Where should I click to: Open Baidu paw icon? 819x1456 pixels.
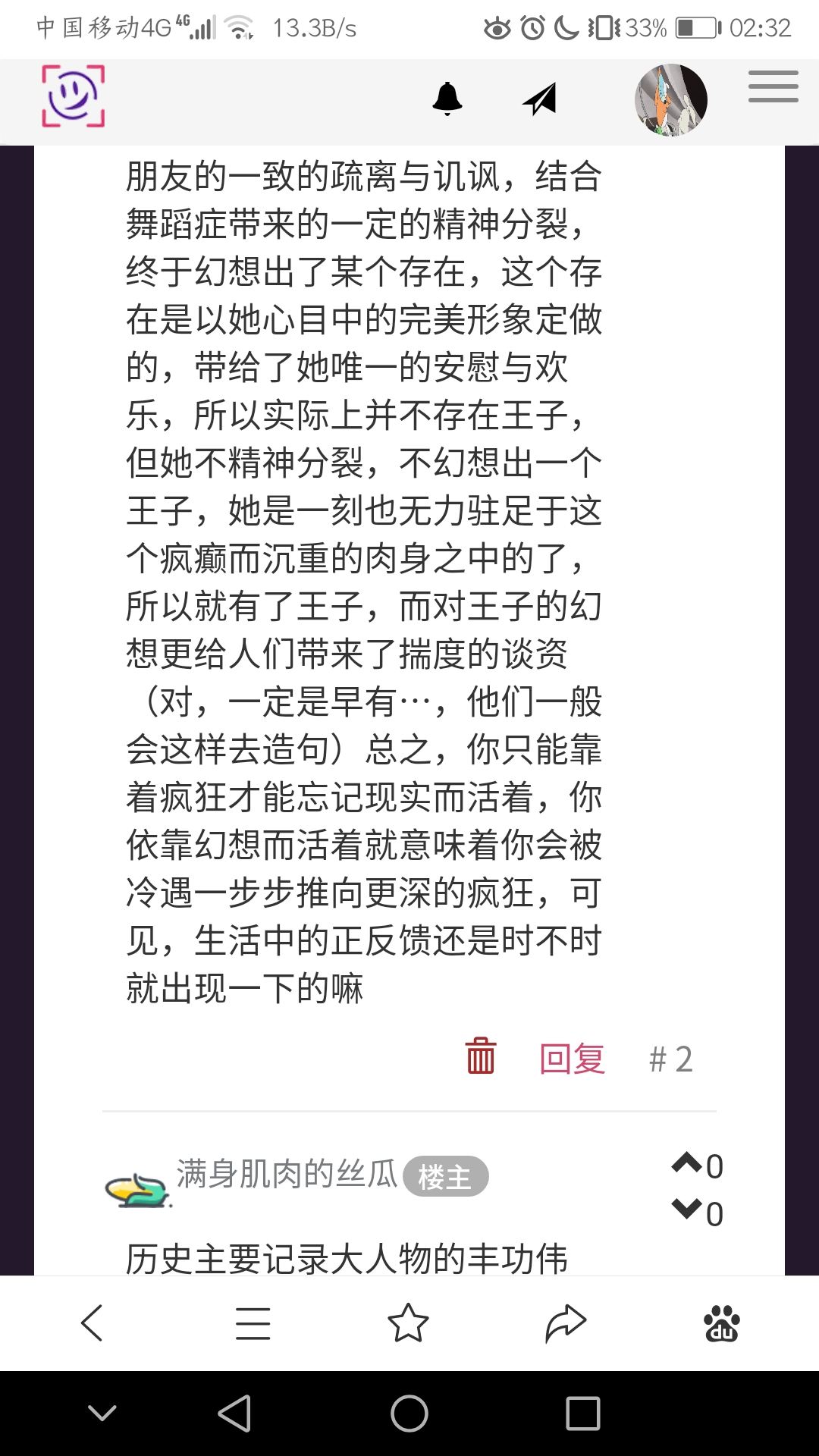(722, 1323)
